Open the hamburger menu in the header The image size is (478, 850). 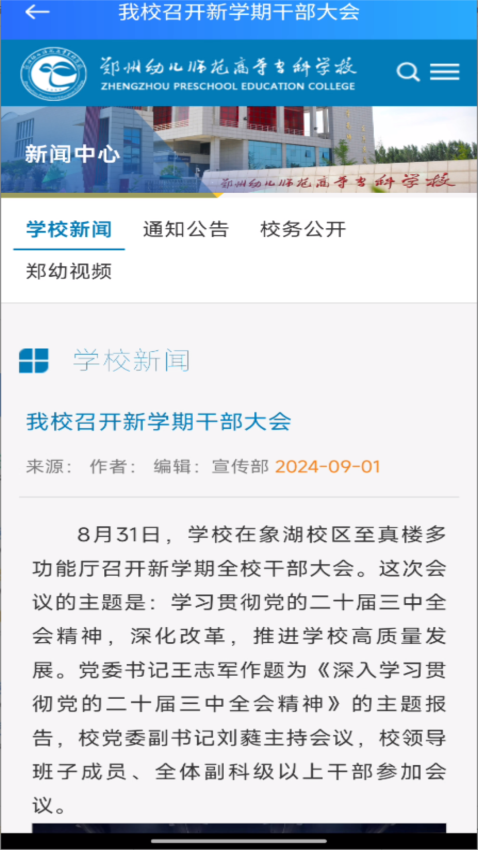(444, 72)
